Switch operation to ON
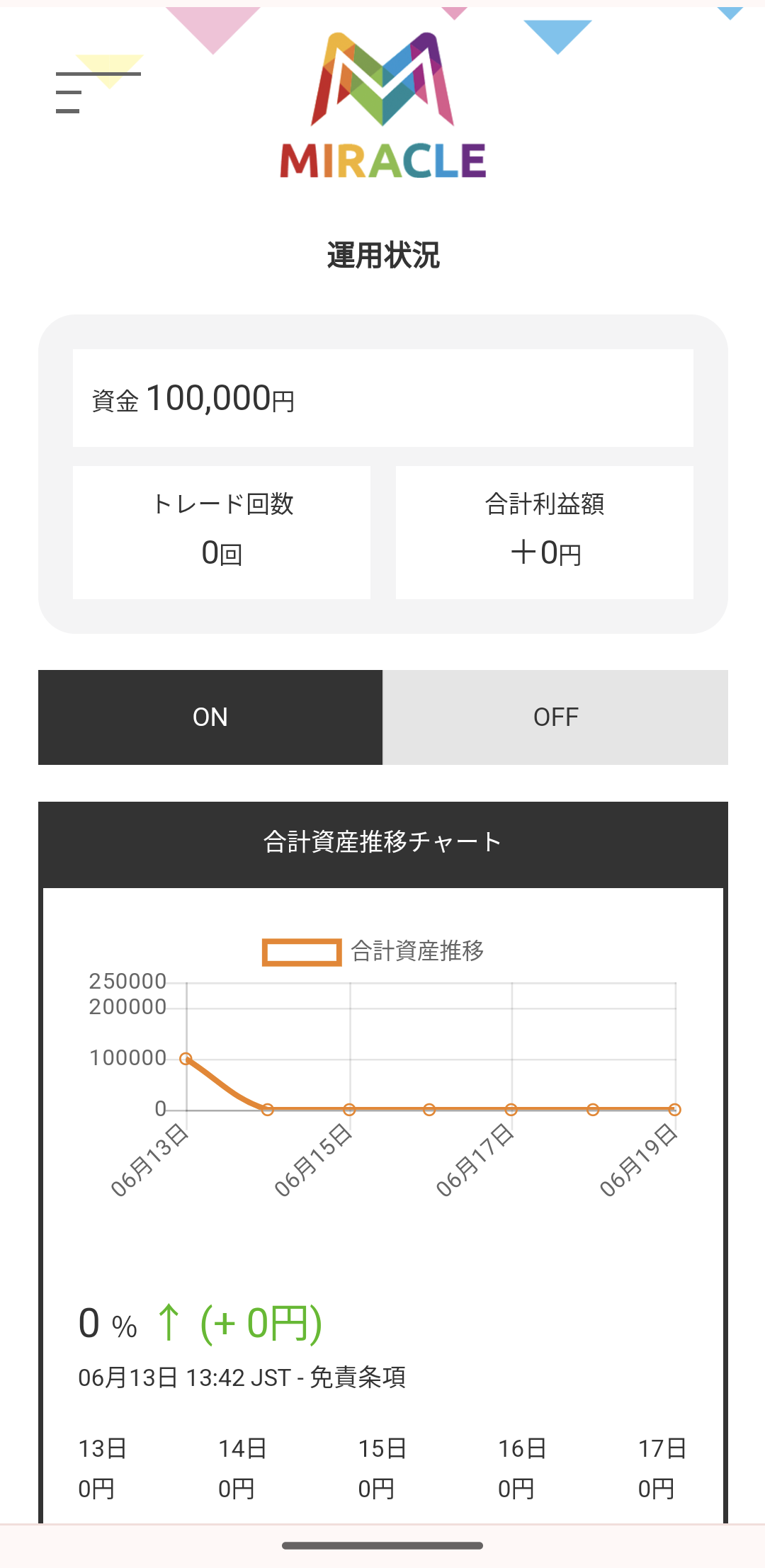 click(x=210, y=717)
